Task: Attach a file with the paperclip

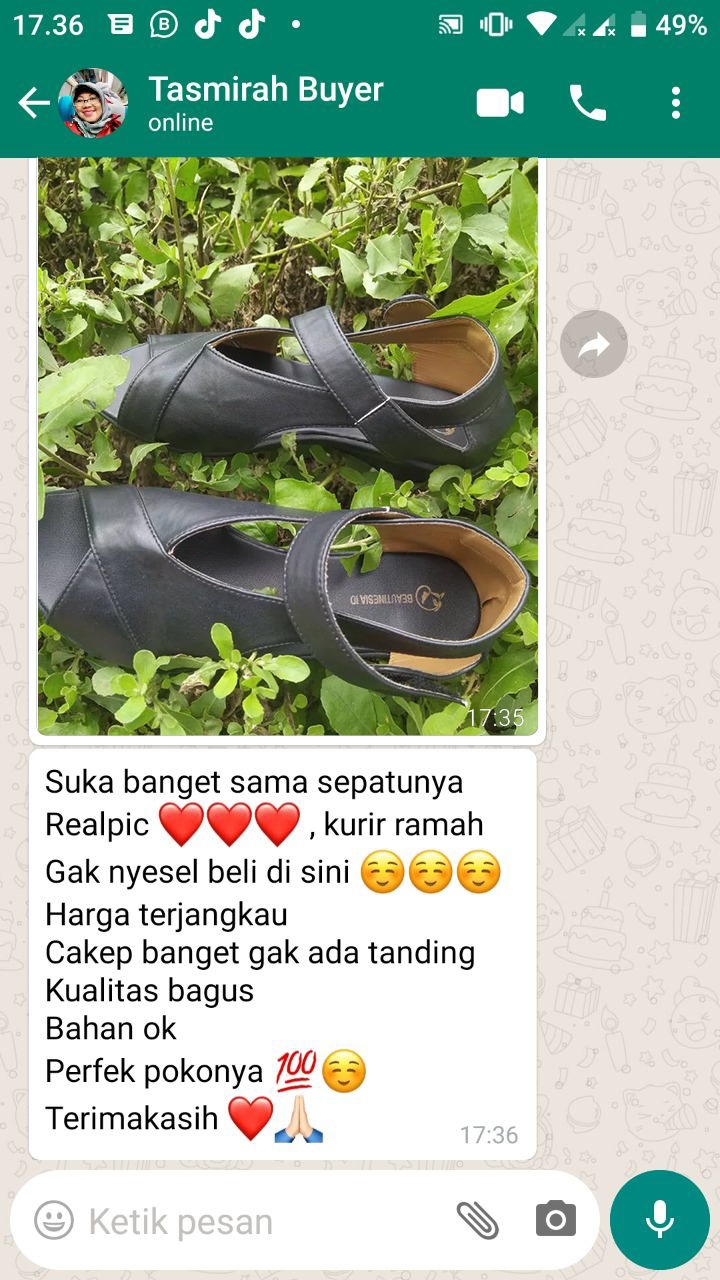Action: coord(477,1220)
